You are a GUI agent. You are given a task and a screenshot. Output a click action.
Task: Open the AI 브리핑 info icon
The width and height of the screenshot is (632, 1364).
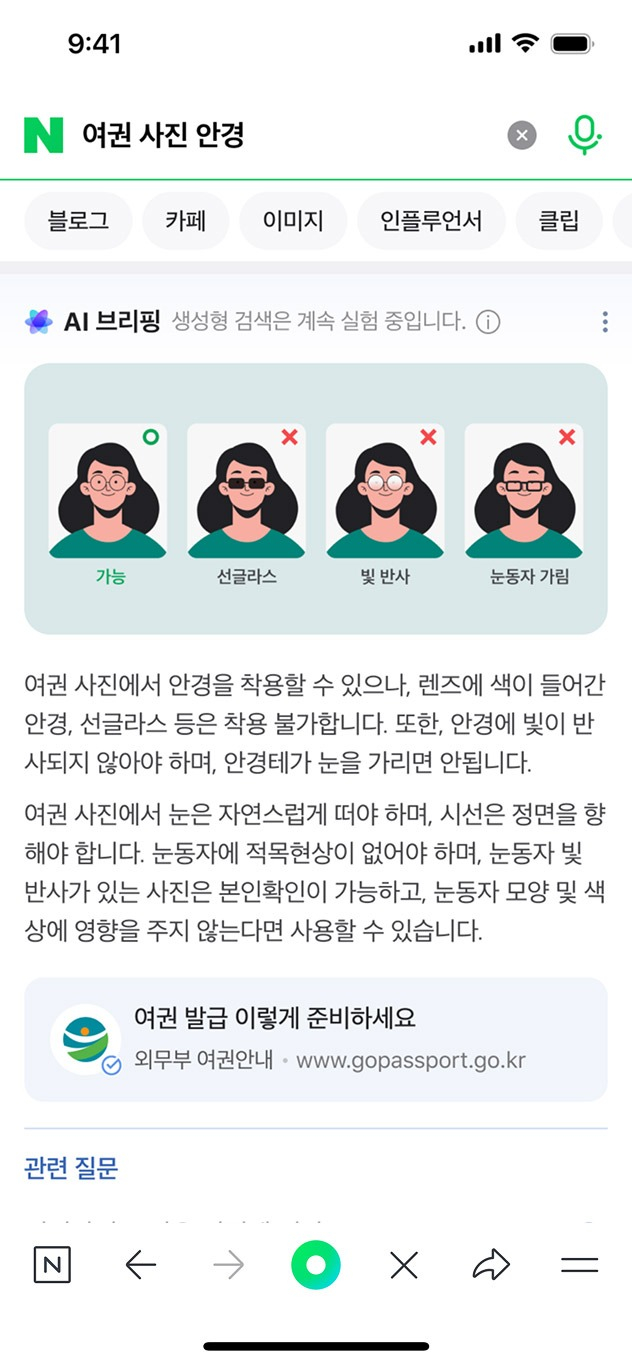[x=488, y=322]
